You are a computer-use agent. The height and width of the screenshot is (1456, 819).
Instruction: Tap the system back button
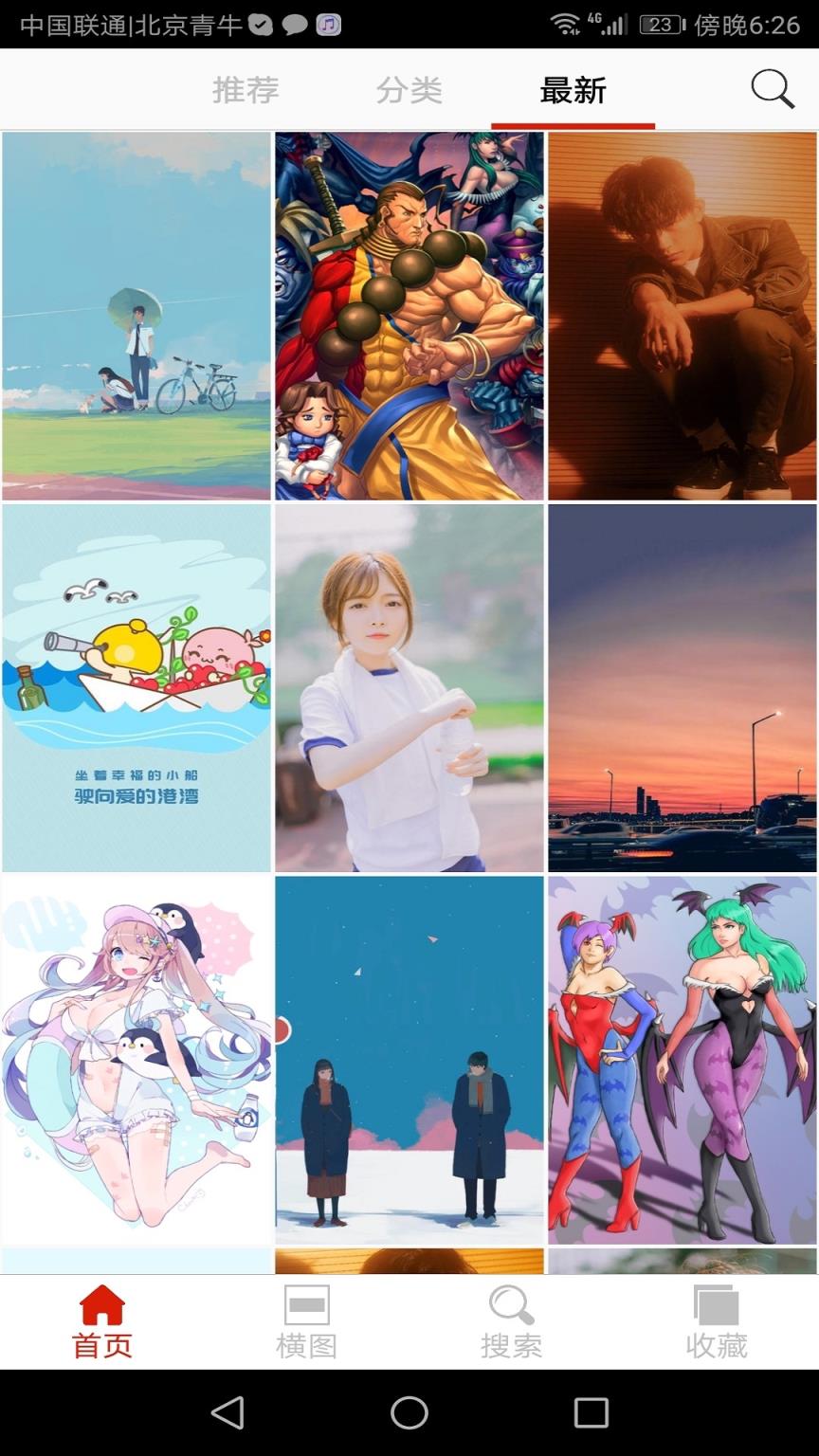point(227,1412)
